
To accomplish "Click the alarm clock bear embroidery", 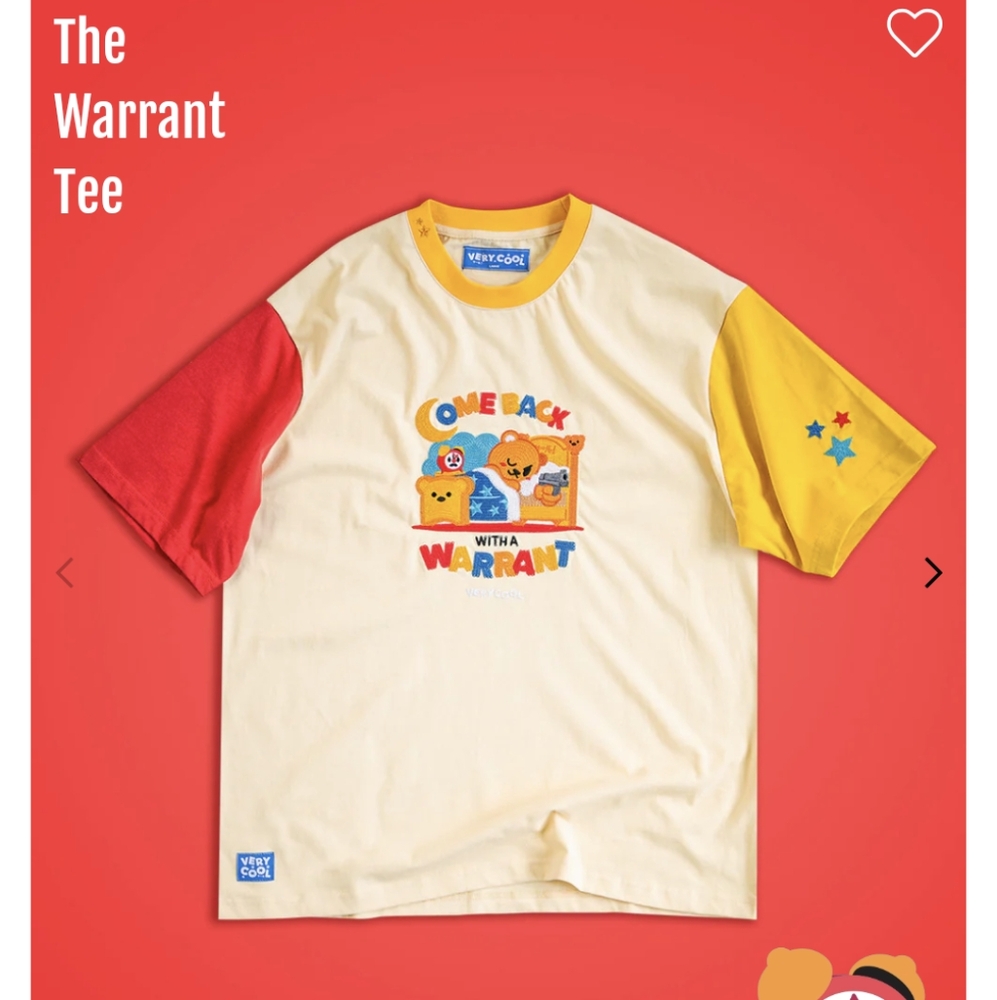I will [452, 460].
